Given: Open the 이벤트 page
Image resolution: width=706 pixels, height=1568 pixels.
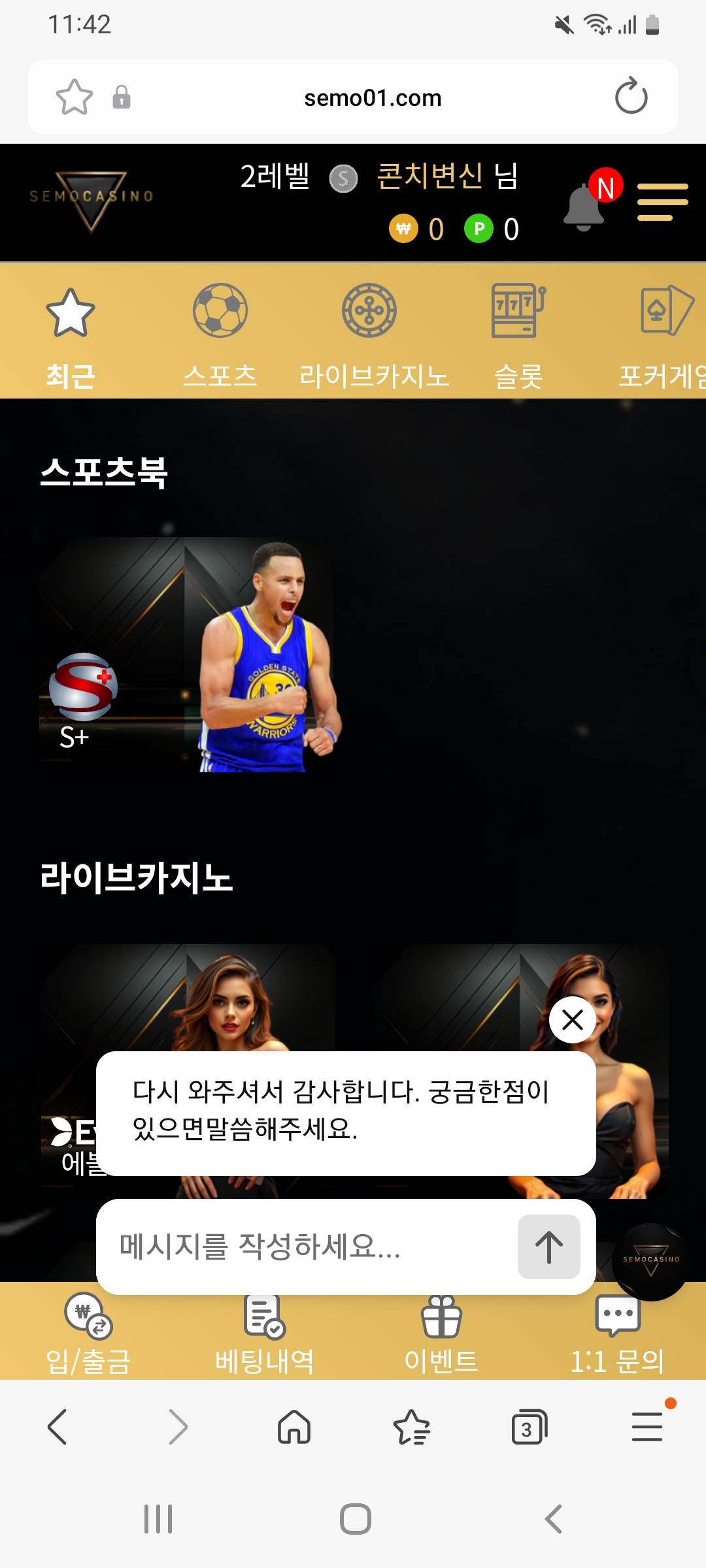Looking at the screenshot, I should tap(441, 1334).
